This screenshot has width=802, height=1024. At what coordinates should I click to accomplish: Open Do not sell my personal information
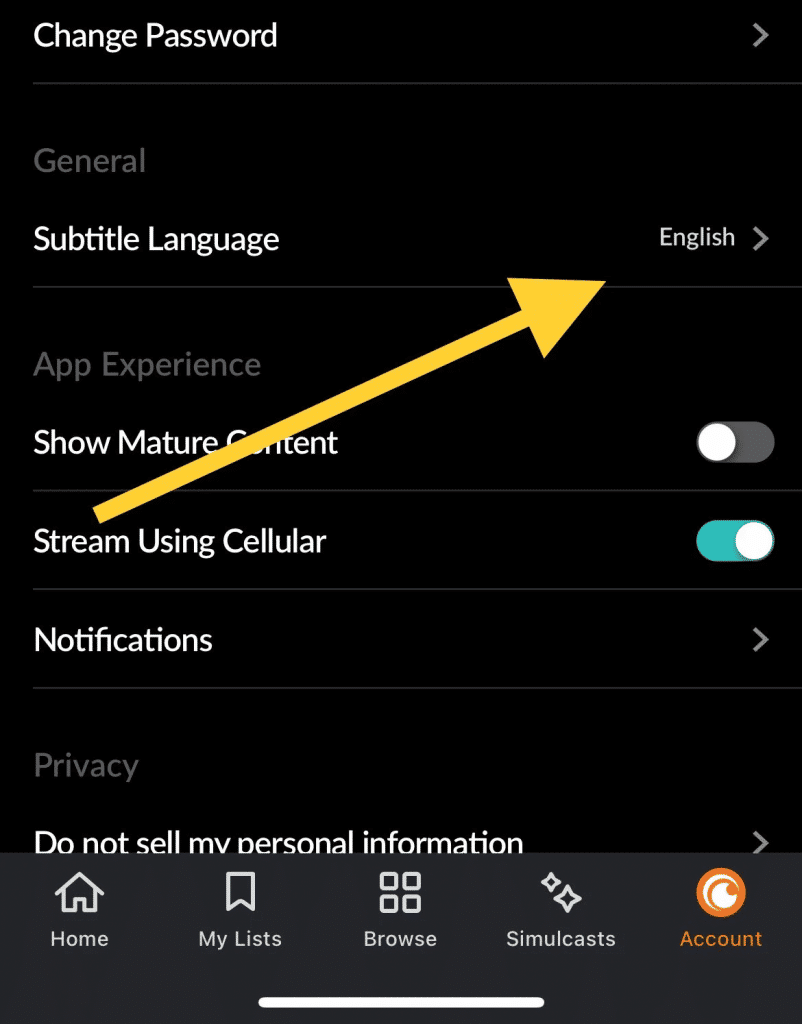[400, 838]
